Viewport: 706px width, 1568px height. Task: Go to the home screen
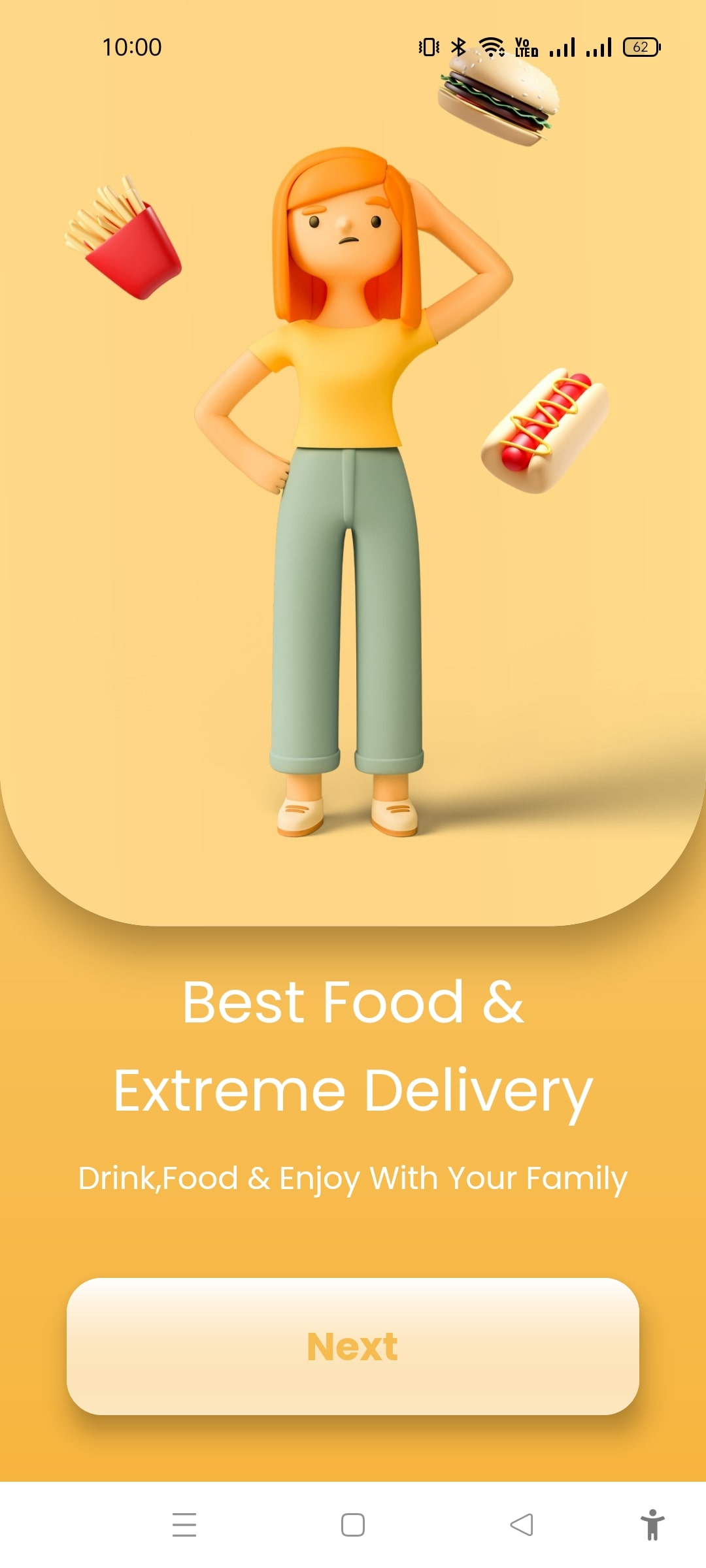(353, 1525)
